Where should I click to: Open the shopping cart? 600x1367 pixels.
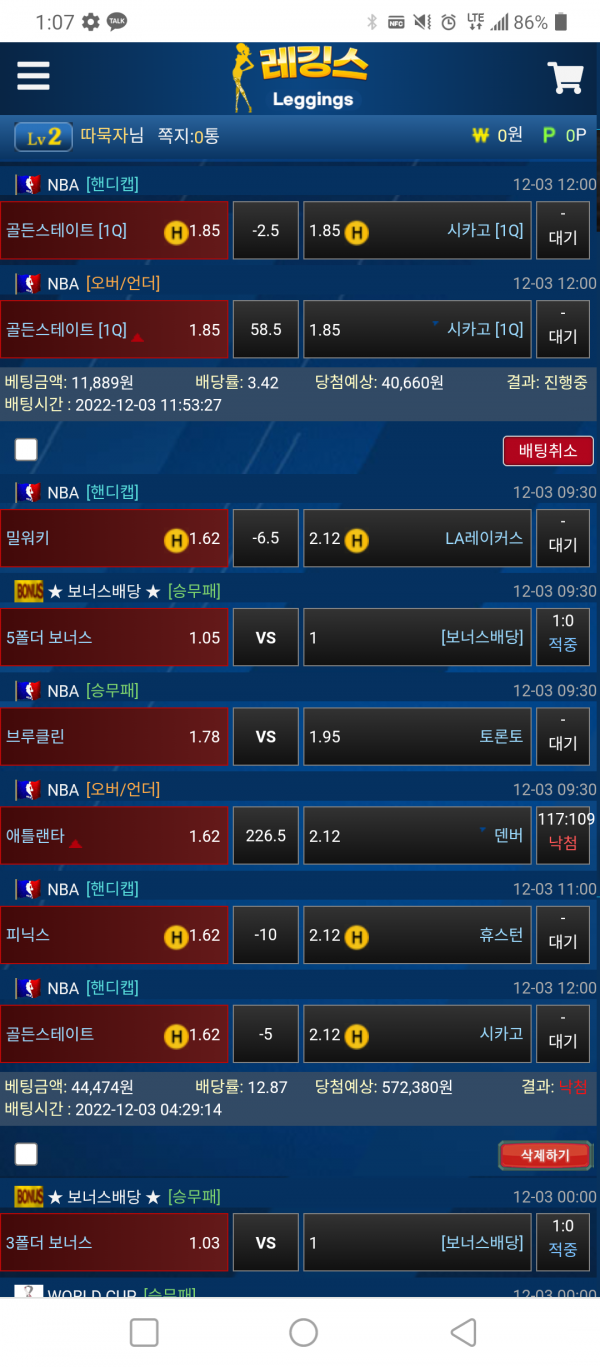[565, 77]
